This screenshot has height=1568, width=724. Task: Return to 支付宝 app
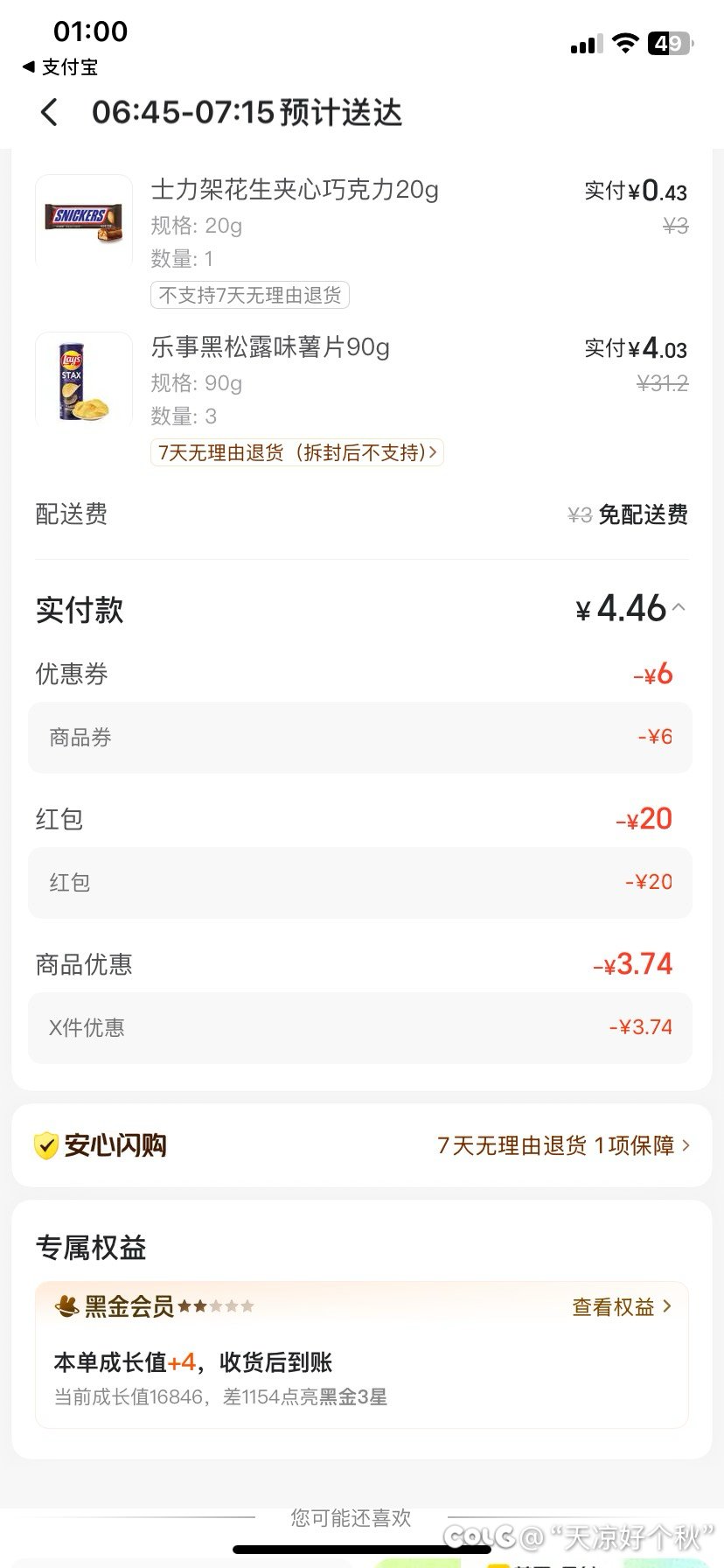coord(60,67)
